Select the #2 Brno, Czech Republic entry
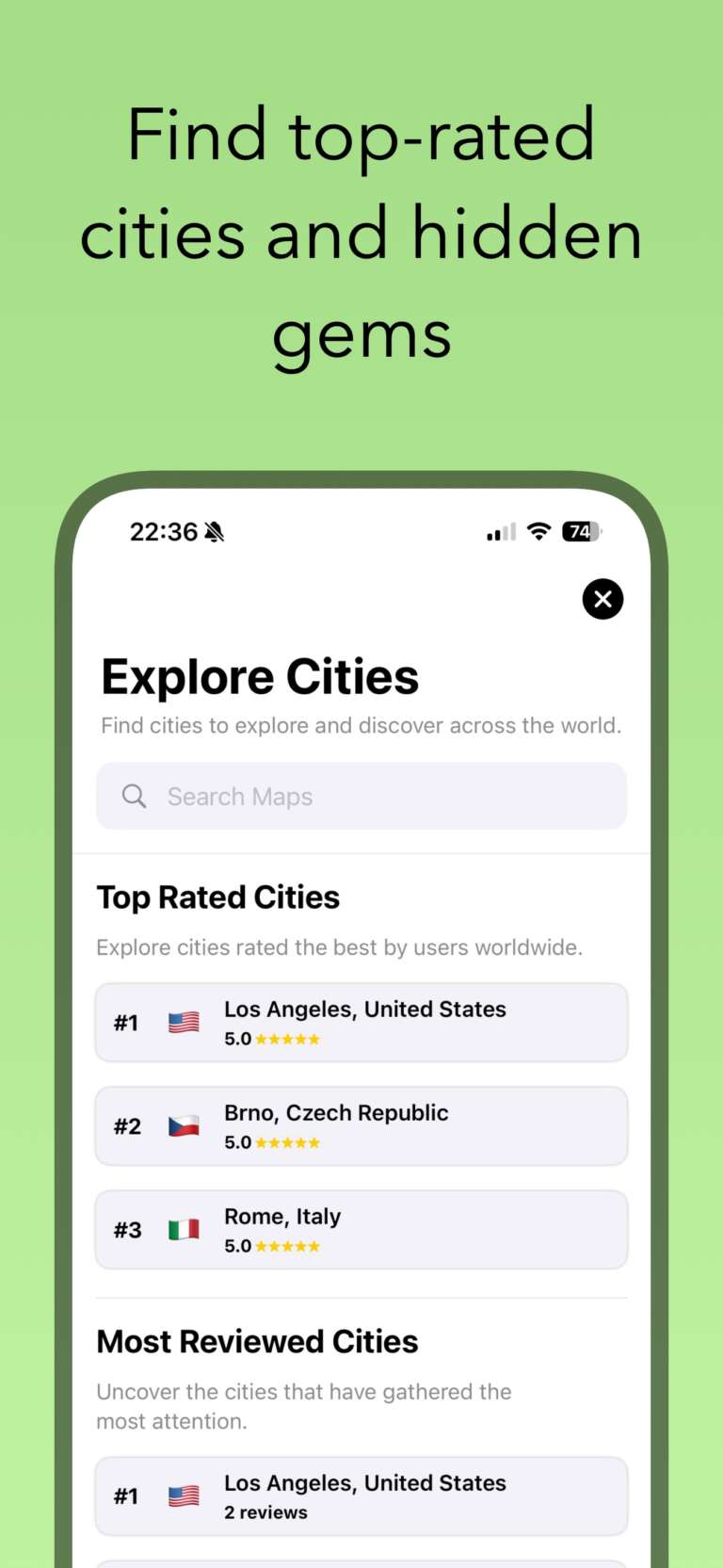Viewport: 723px width, 1568px height. [x=361, y=1125]
